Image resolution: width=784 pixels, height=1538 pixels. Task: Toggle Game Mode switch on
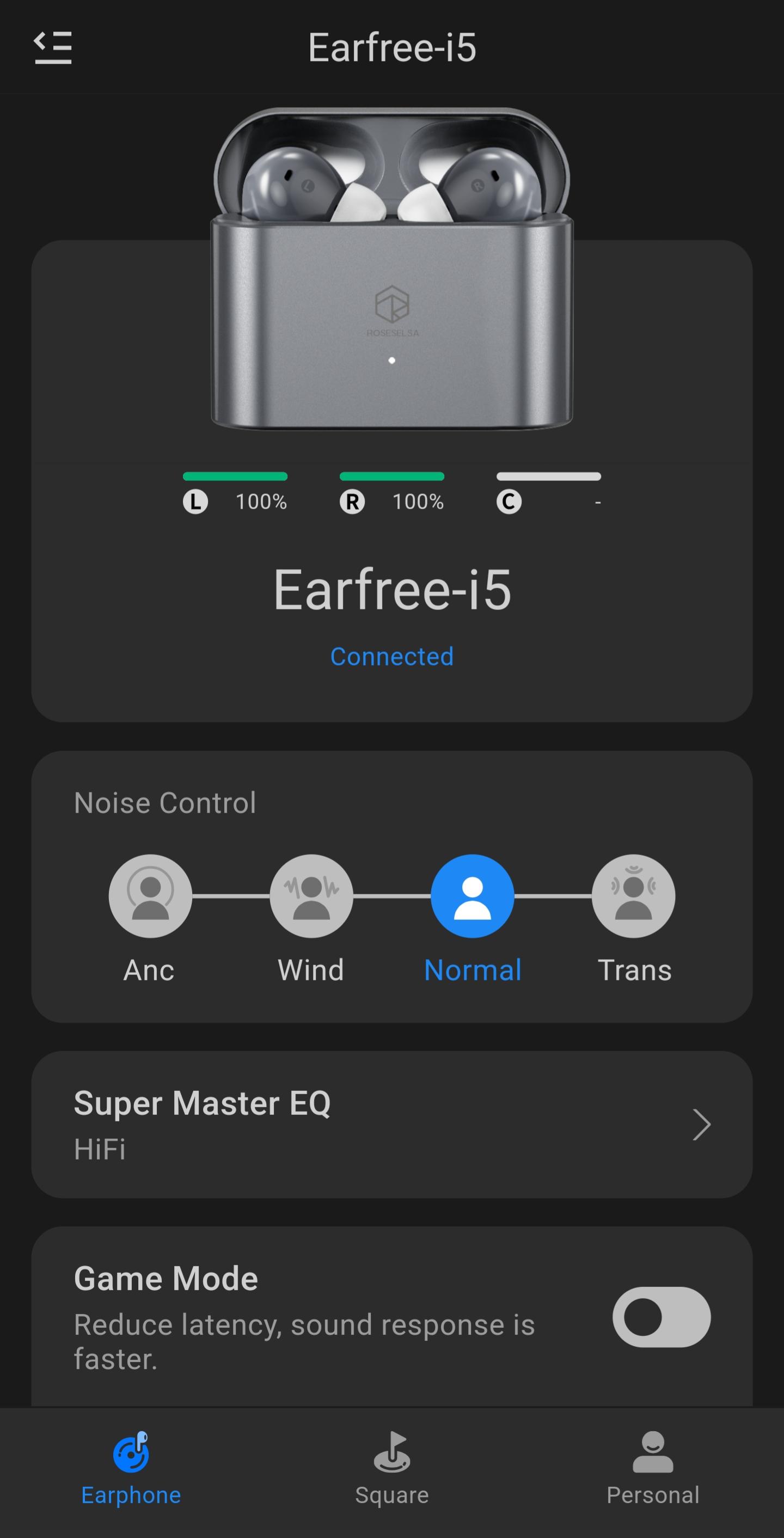click(661, 1316)
